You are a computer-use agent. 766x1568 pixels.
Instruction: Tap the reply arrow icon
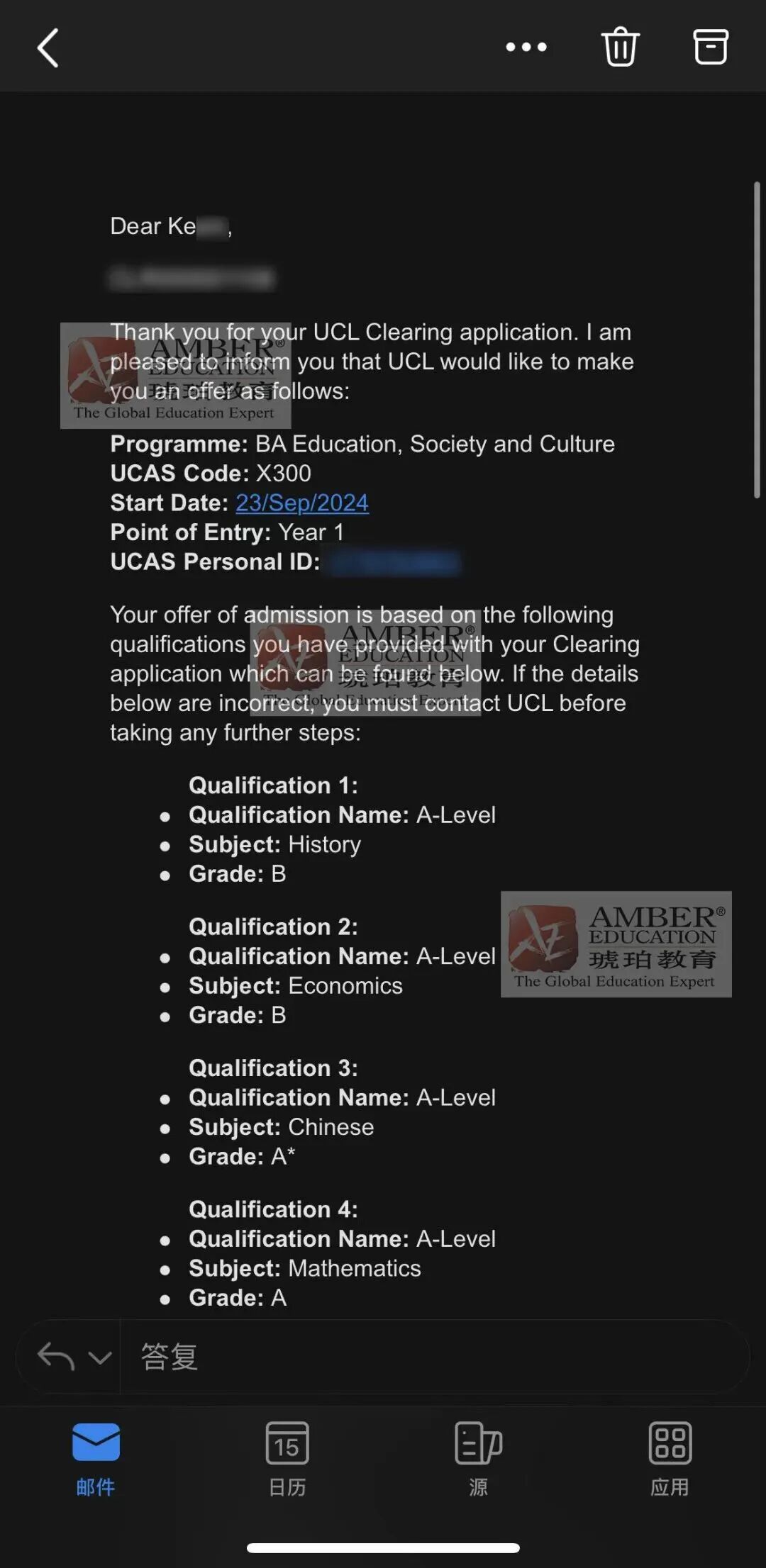coord(56,1357)
